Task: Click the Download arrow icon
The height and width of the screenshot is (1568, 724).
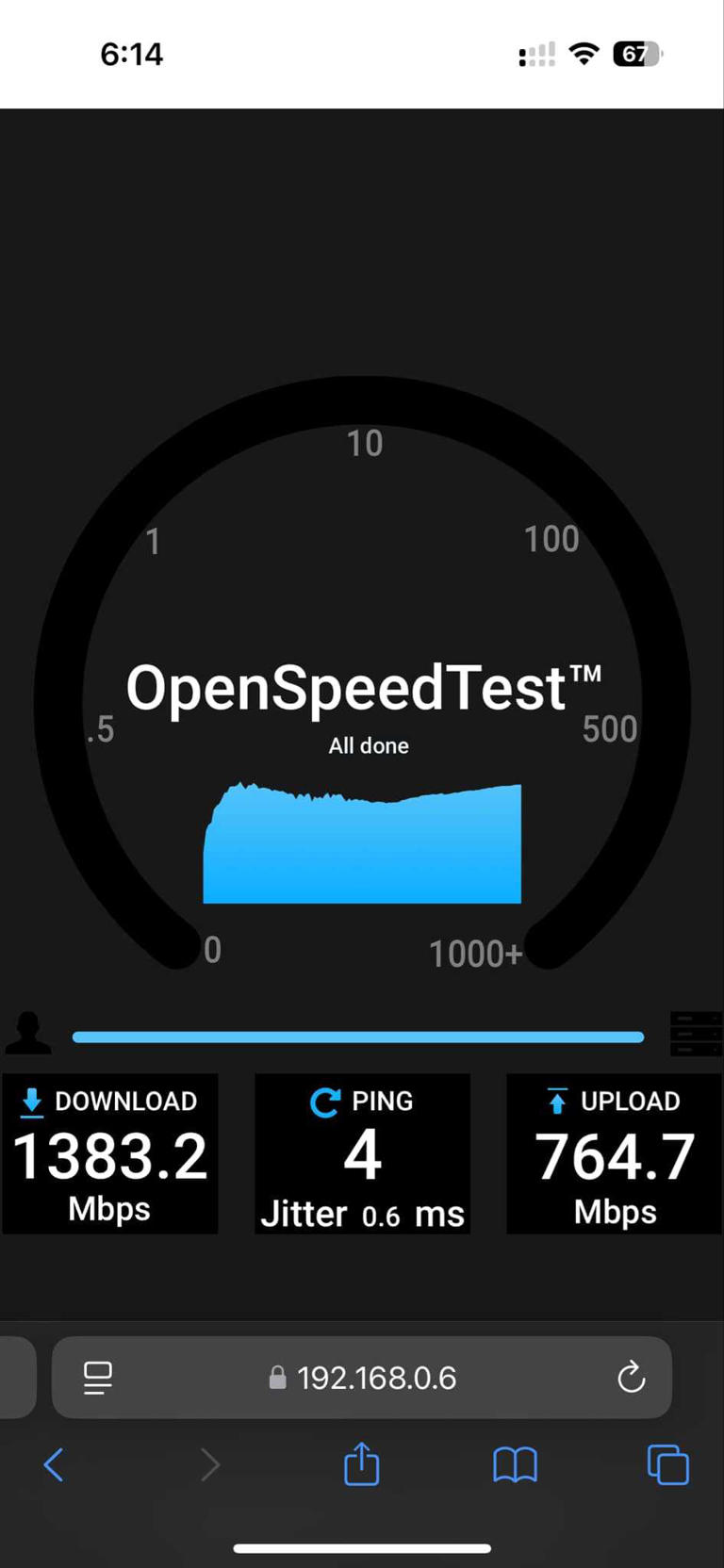Action: pyautogui.click(x=31, y=1102)
